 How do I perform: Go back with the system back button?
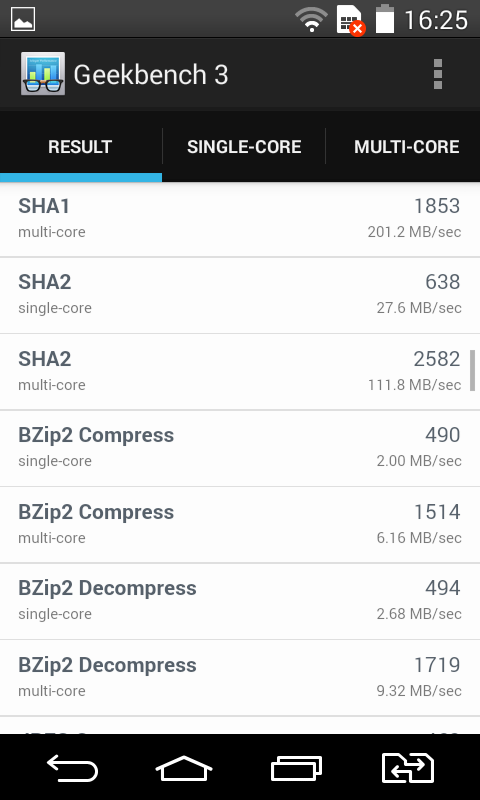click(72, 767)
